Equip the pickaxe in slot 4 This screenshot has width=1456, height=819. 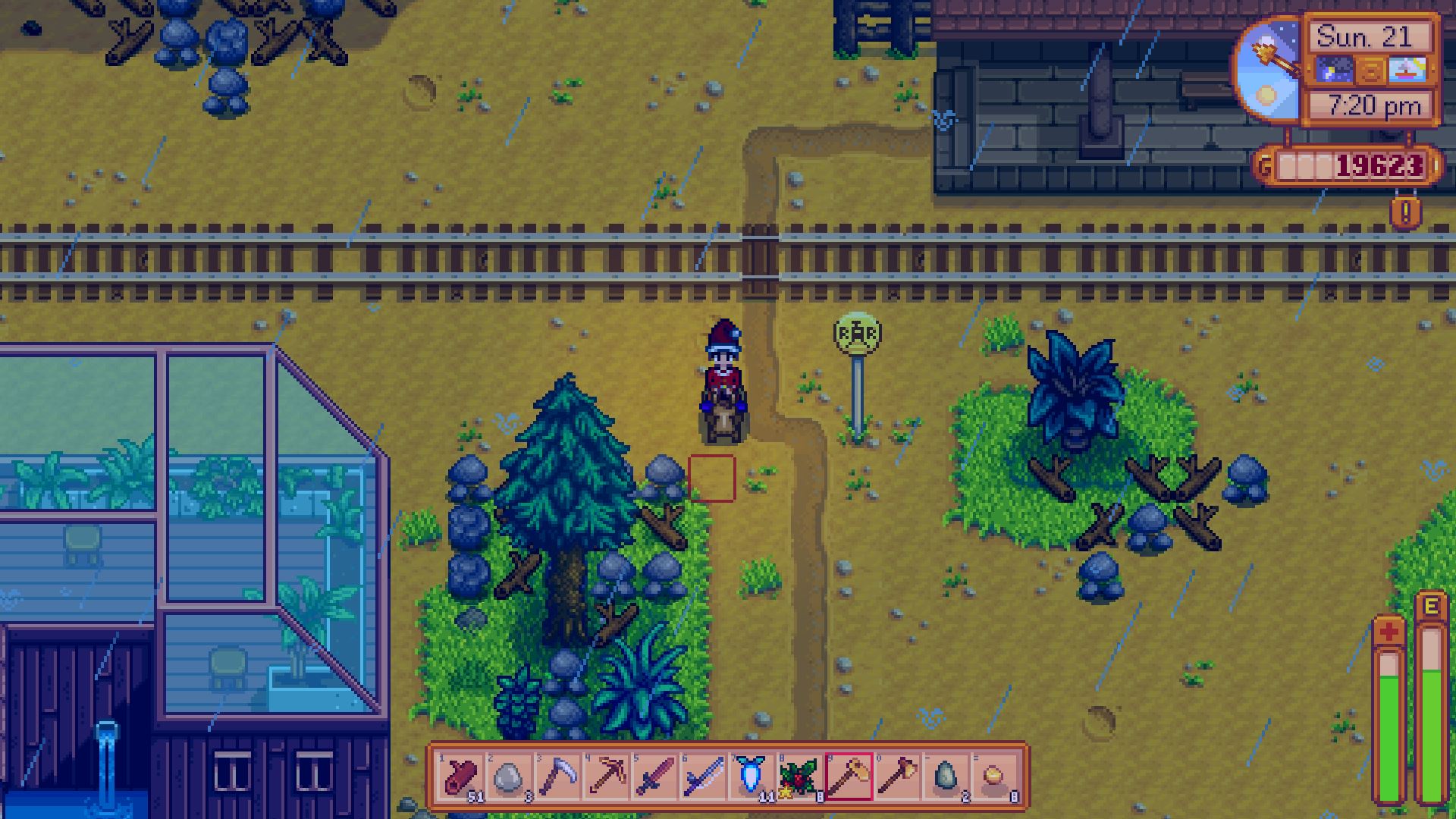coord(606,777)
